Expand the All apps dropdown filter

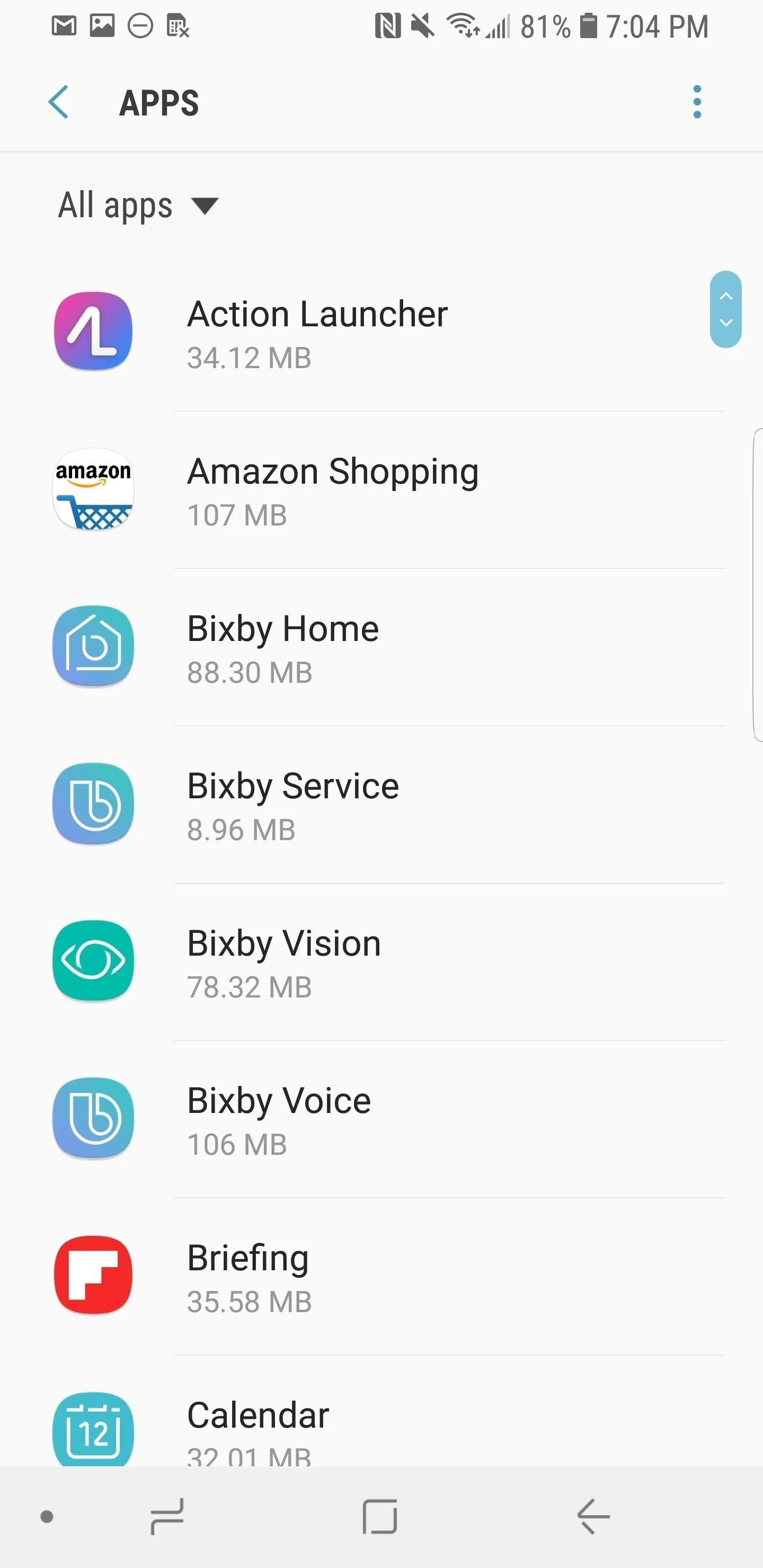(138, 206)
